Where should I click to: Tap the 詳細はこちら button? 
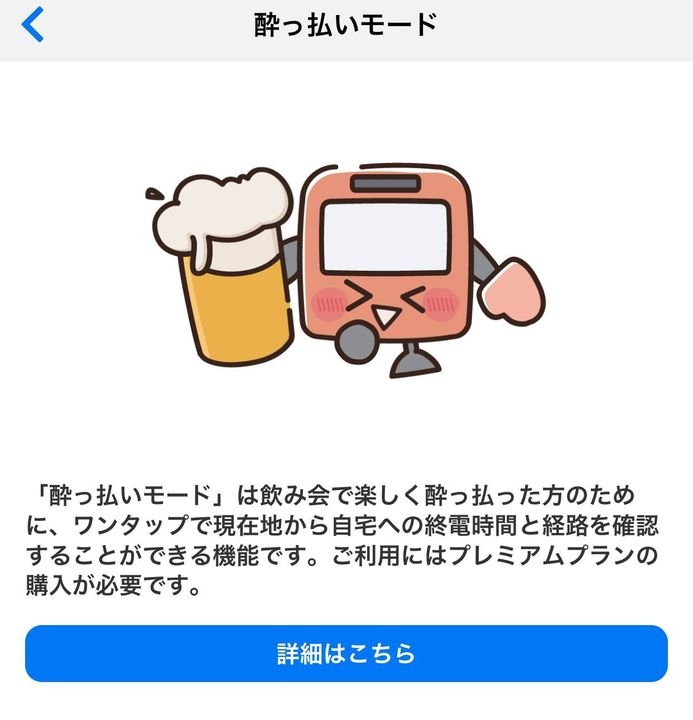click(x=346, y=654)
